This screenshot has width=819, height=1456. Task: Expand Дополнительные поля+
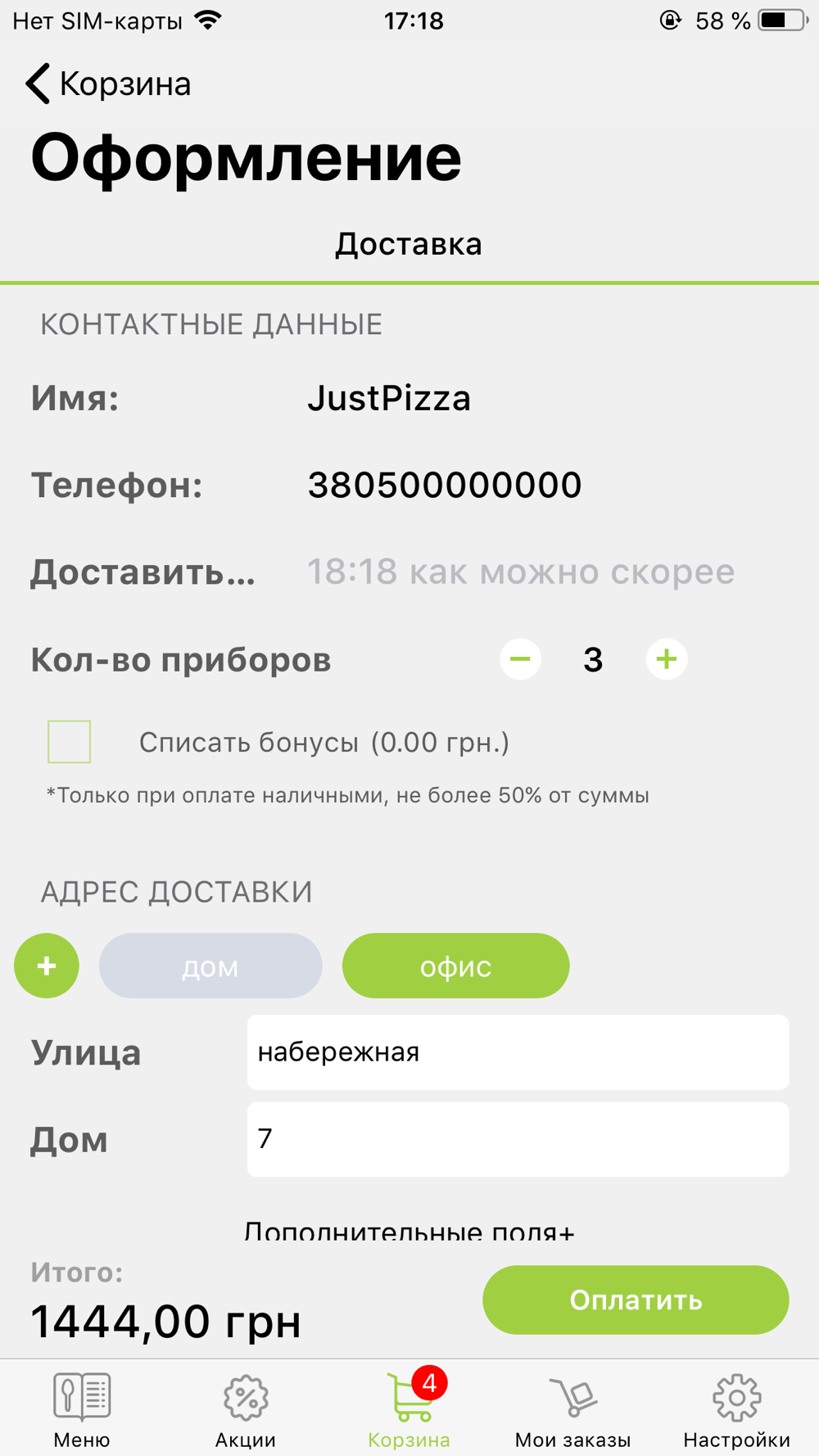(x=409, y=1230)
